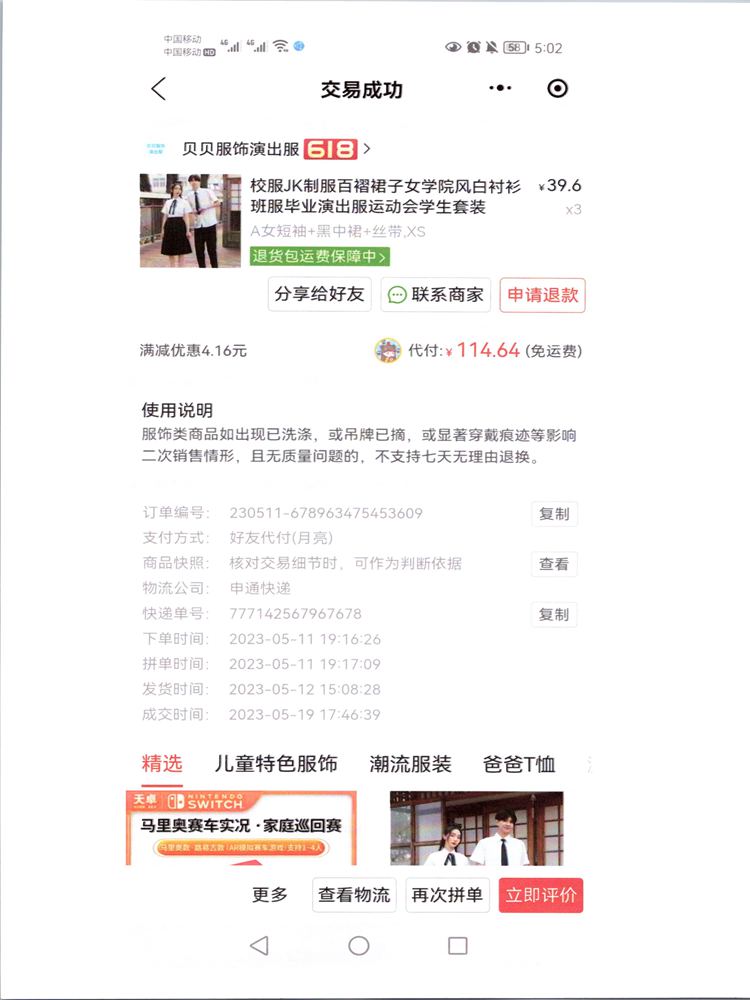Image resolution: width=750 pixels, height=1000 pixels.
Task: Tap 查看物流 to track shipping
Action: [x=354, y=895]
